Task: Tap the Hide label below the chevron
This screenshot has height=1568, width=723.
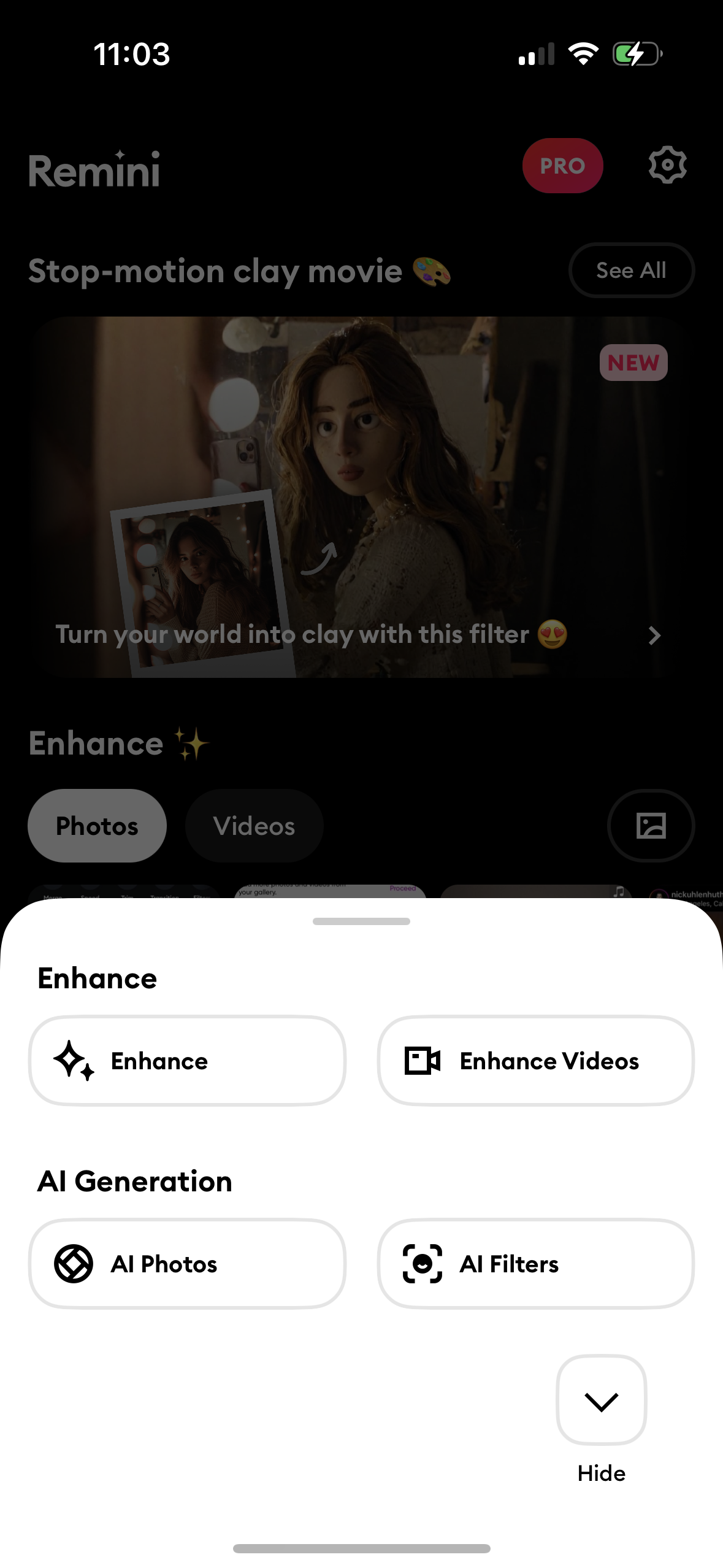Action: coord(602,1473)
